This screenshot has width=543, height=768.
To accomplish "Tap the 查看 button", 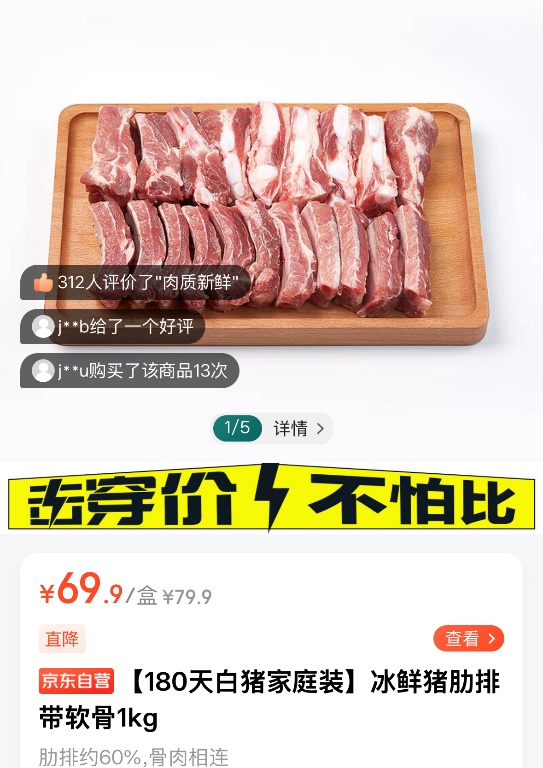I will [469, 638].
